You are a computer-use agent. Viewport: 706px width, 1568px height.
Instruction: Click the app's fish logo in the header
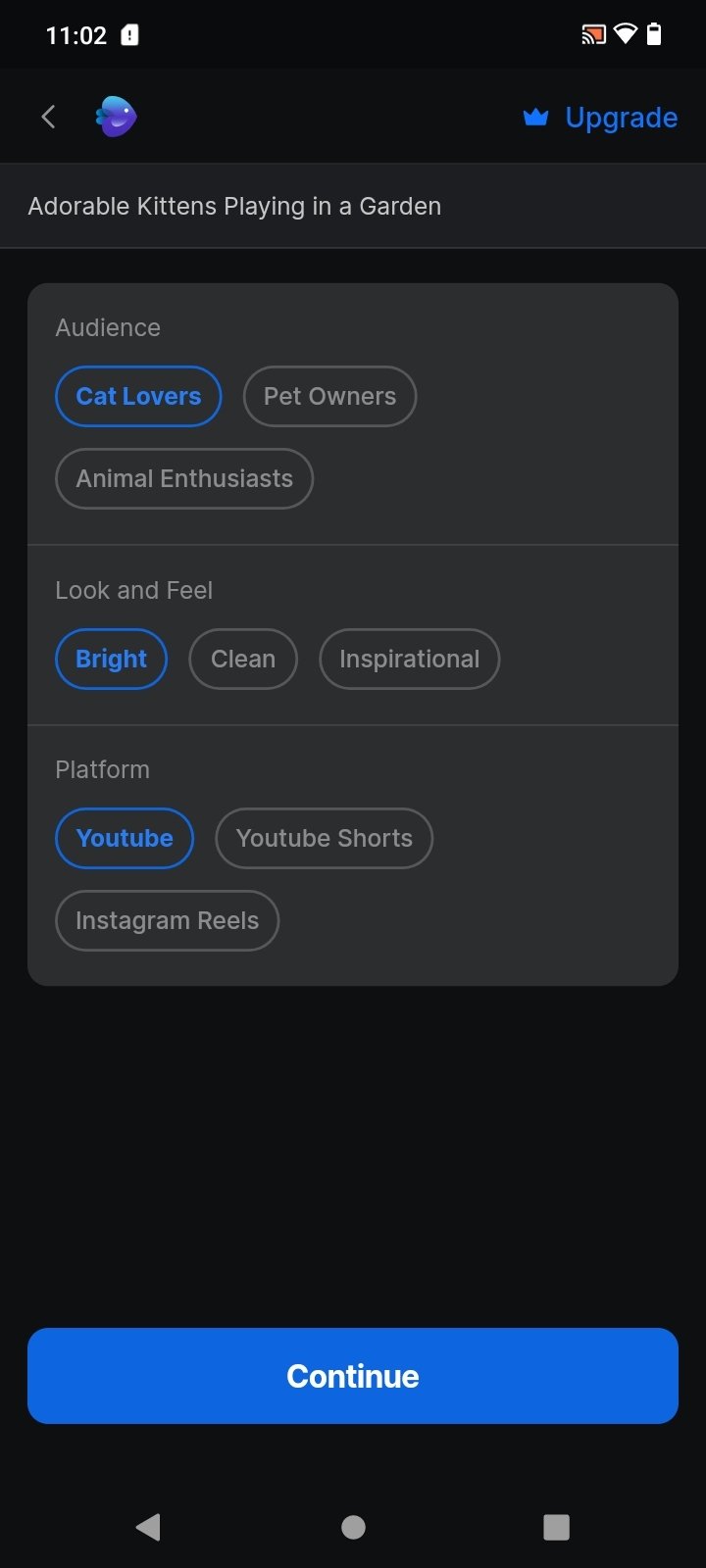116,116
